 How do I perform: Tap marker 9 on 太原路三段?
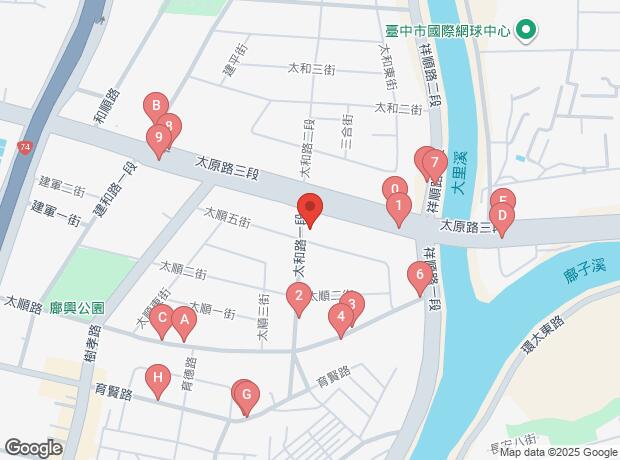tap(159, 137)
